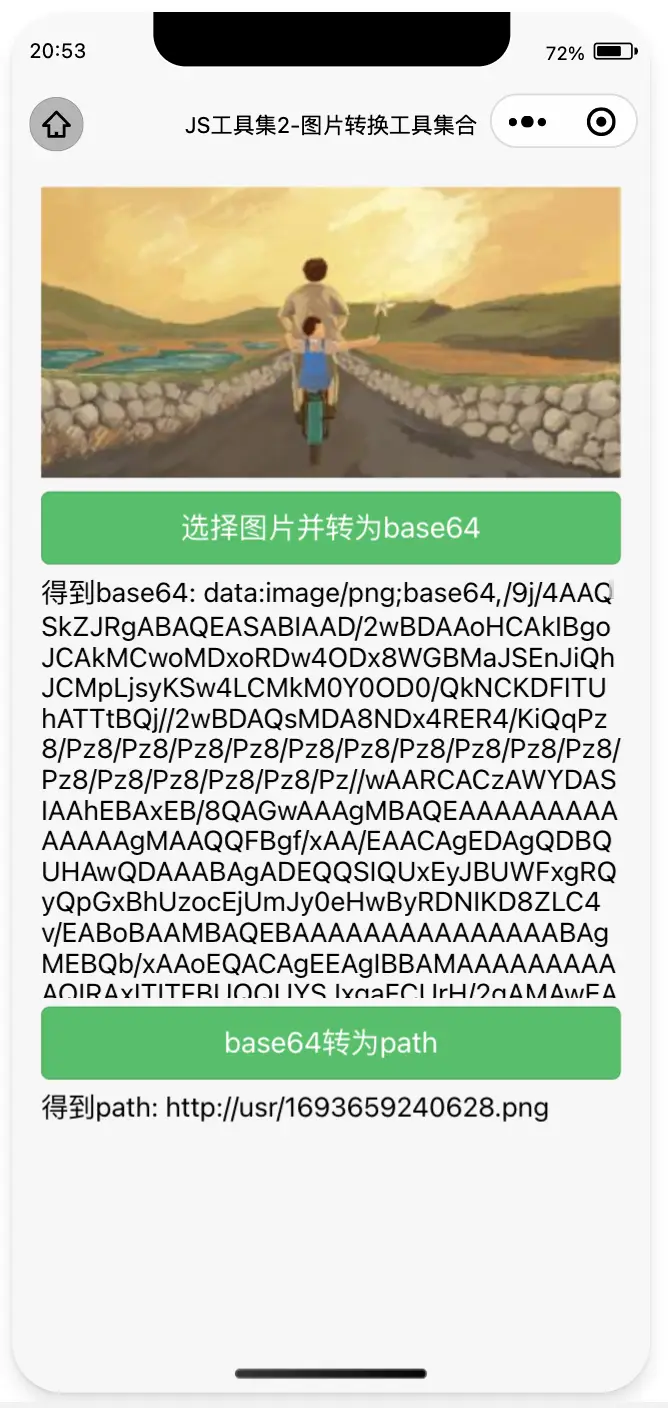
Task: Close the mini program with the circle button
Action: coord(601,122)
